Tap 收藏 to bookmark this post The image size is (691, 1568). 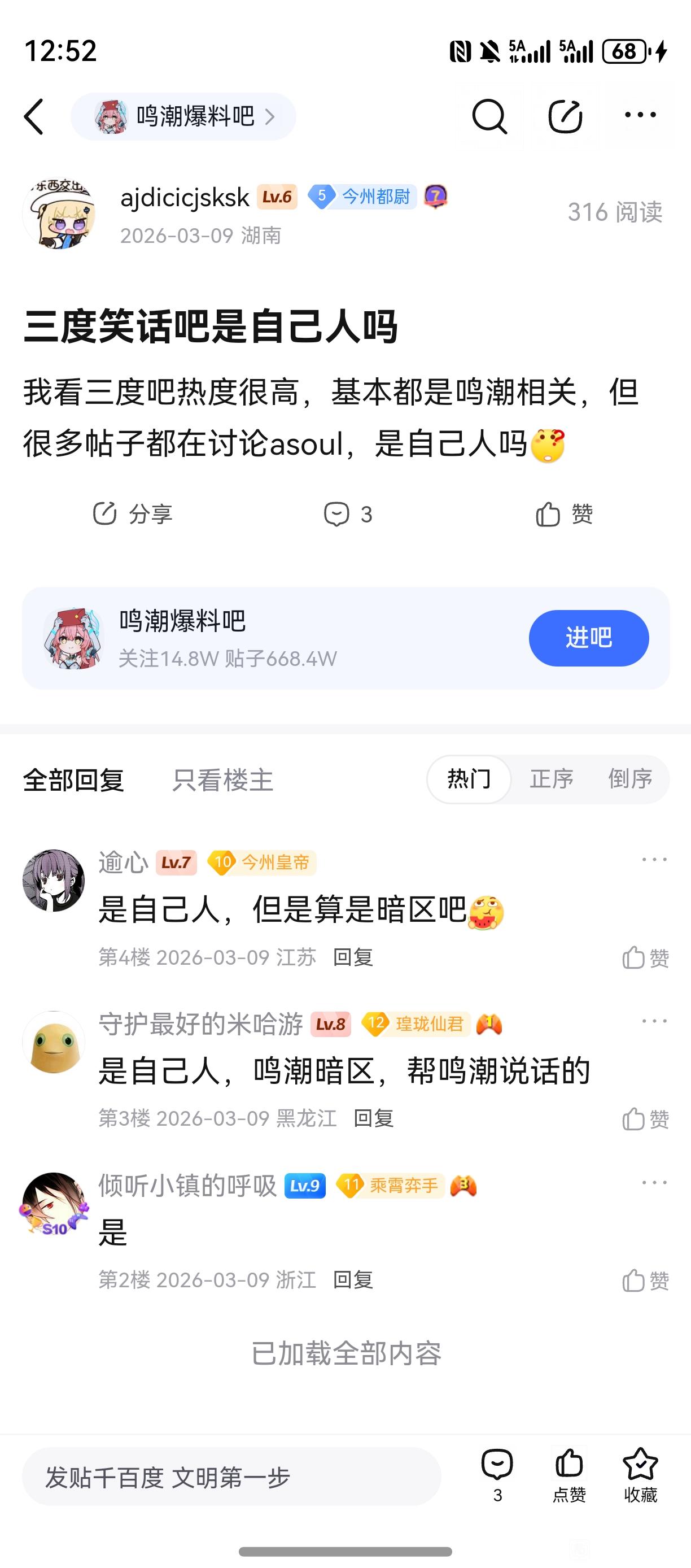640,1475
